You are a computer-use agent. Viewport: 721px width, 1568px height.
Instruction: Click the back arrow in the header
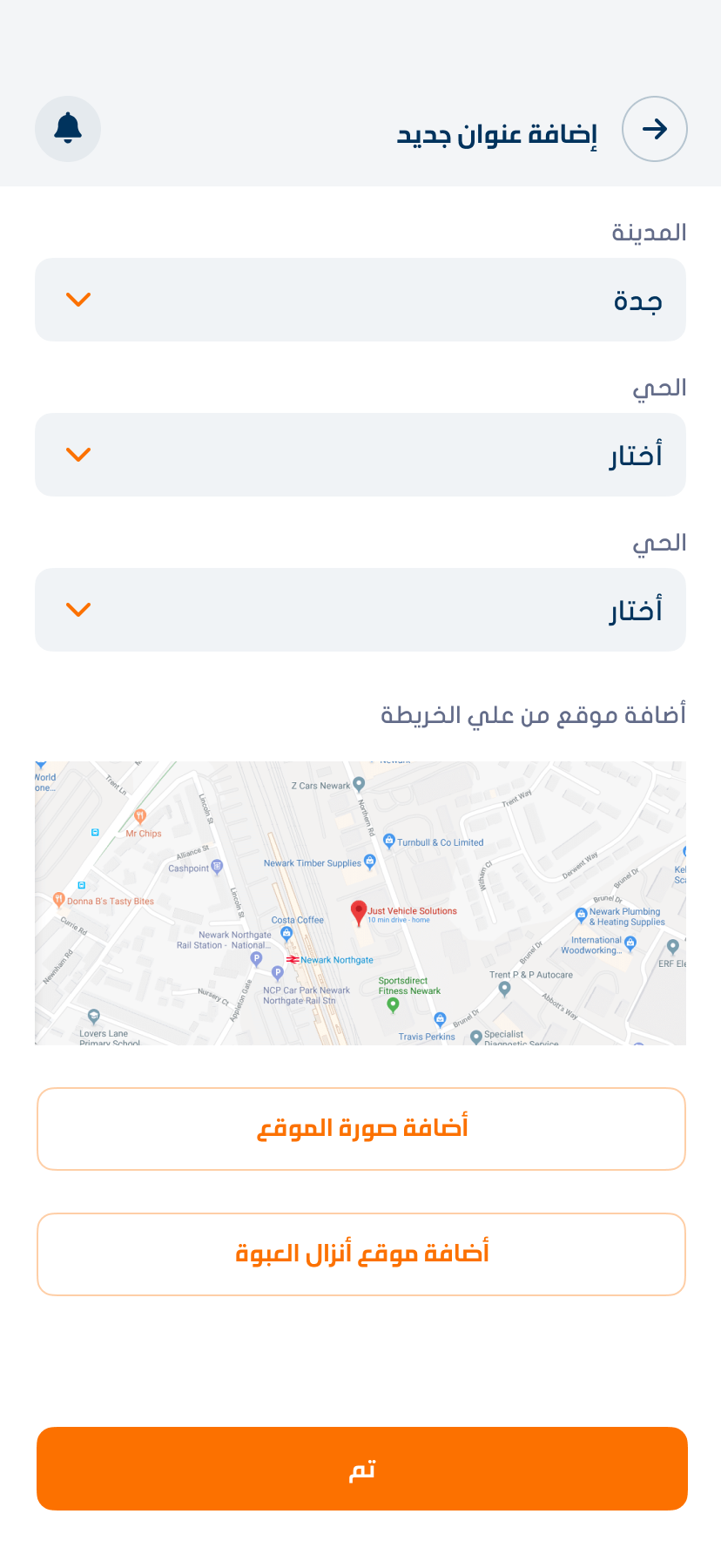pos(654,128)
